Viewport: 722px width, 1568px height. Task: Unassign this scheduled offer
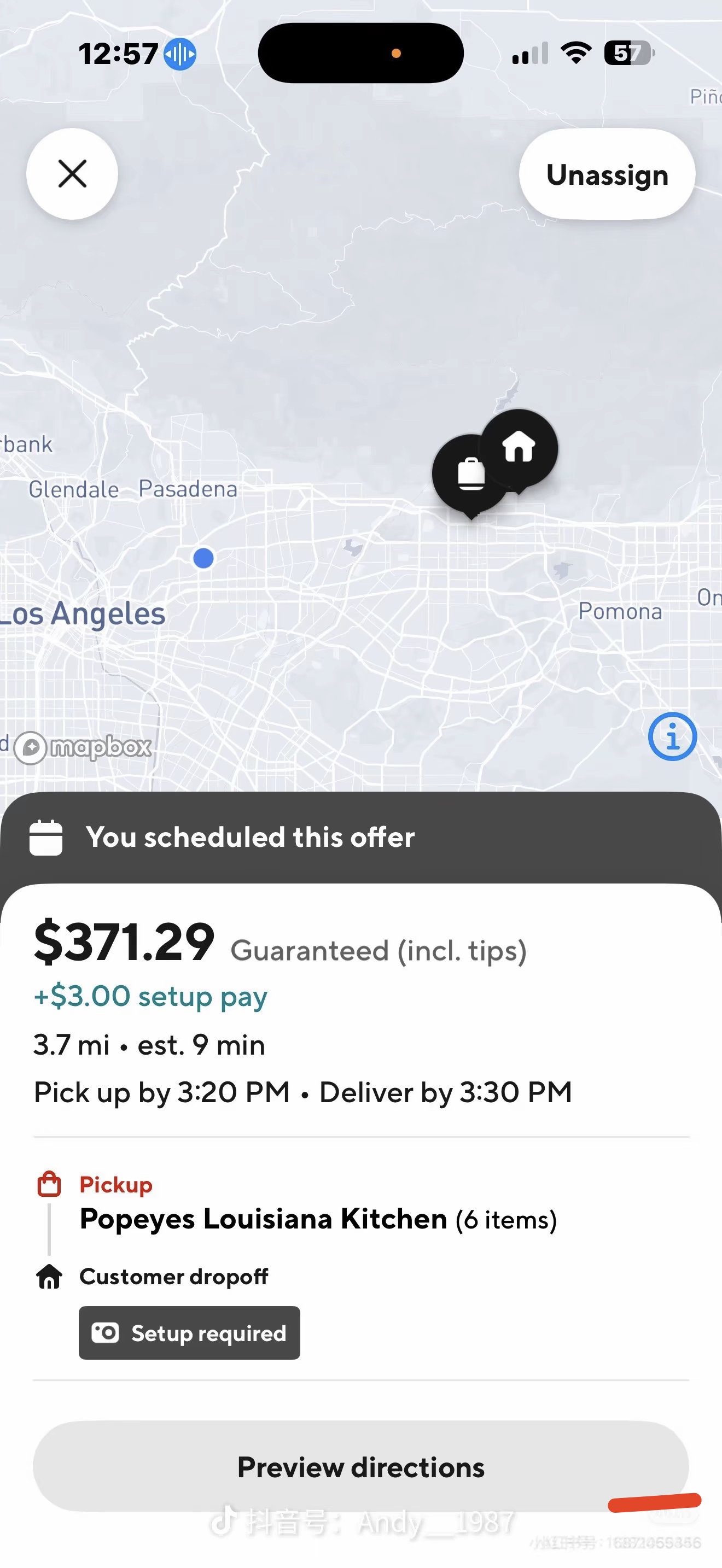point(607,174)
